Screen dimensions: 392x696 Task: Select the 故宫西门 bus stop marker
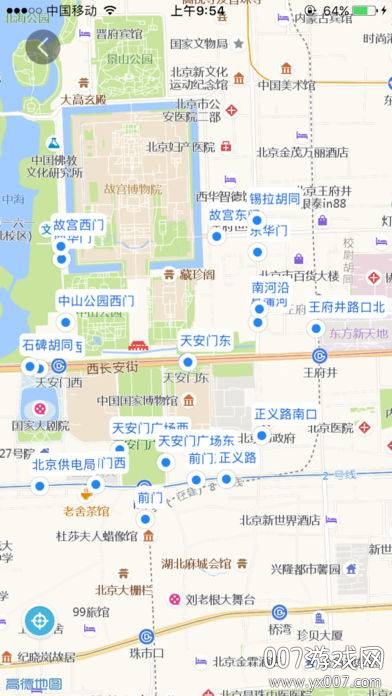61,246
